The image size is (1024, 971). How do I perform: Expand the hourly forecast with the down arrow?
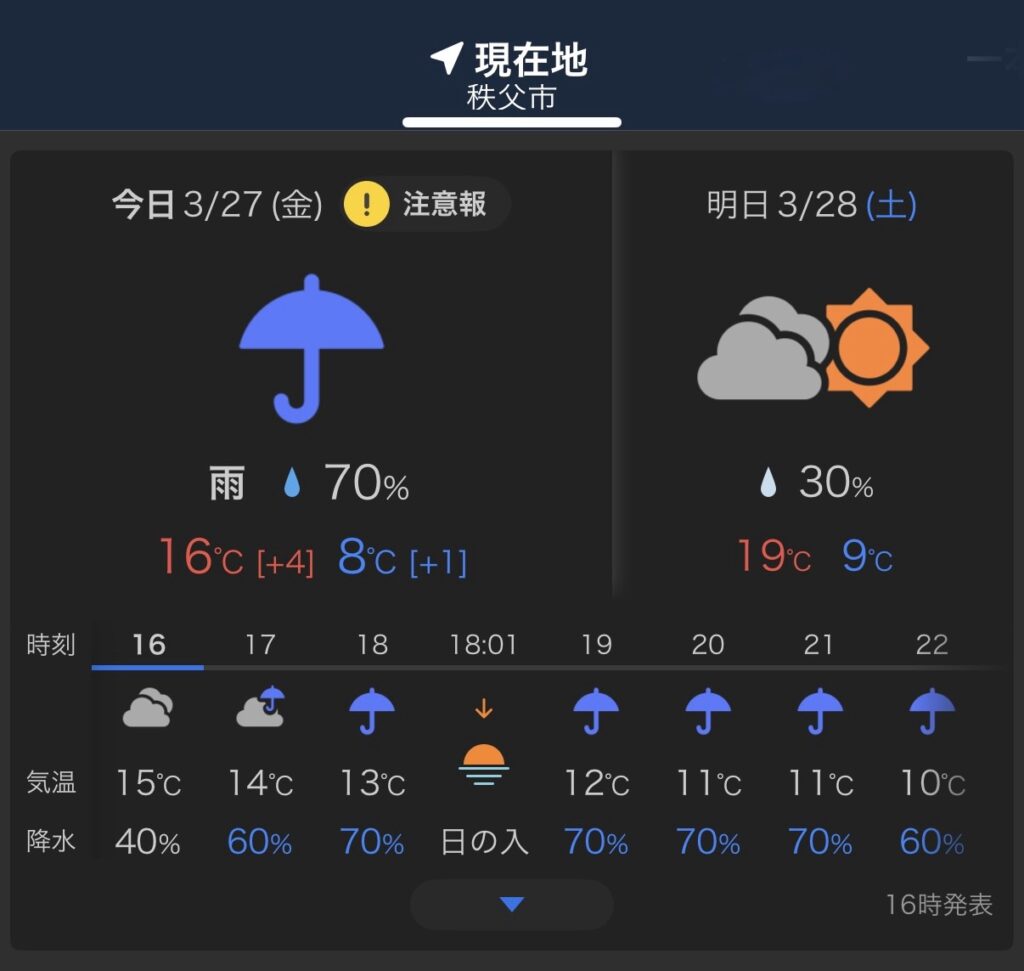tap(511, 904)
